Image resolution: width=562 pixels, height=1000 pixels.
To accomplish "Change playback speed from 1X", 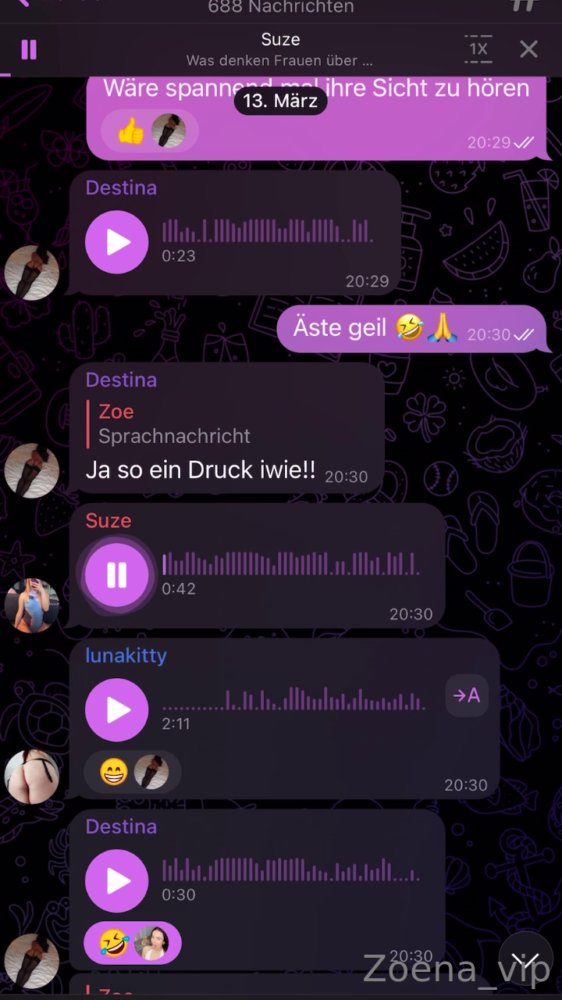I will [478, 49].
